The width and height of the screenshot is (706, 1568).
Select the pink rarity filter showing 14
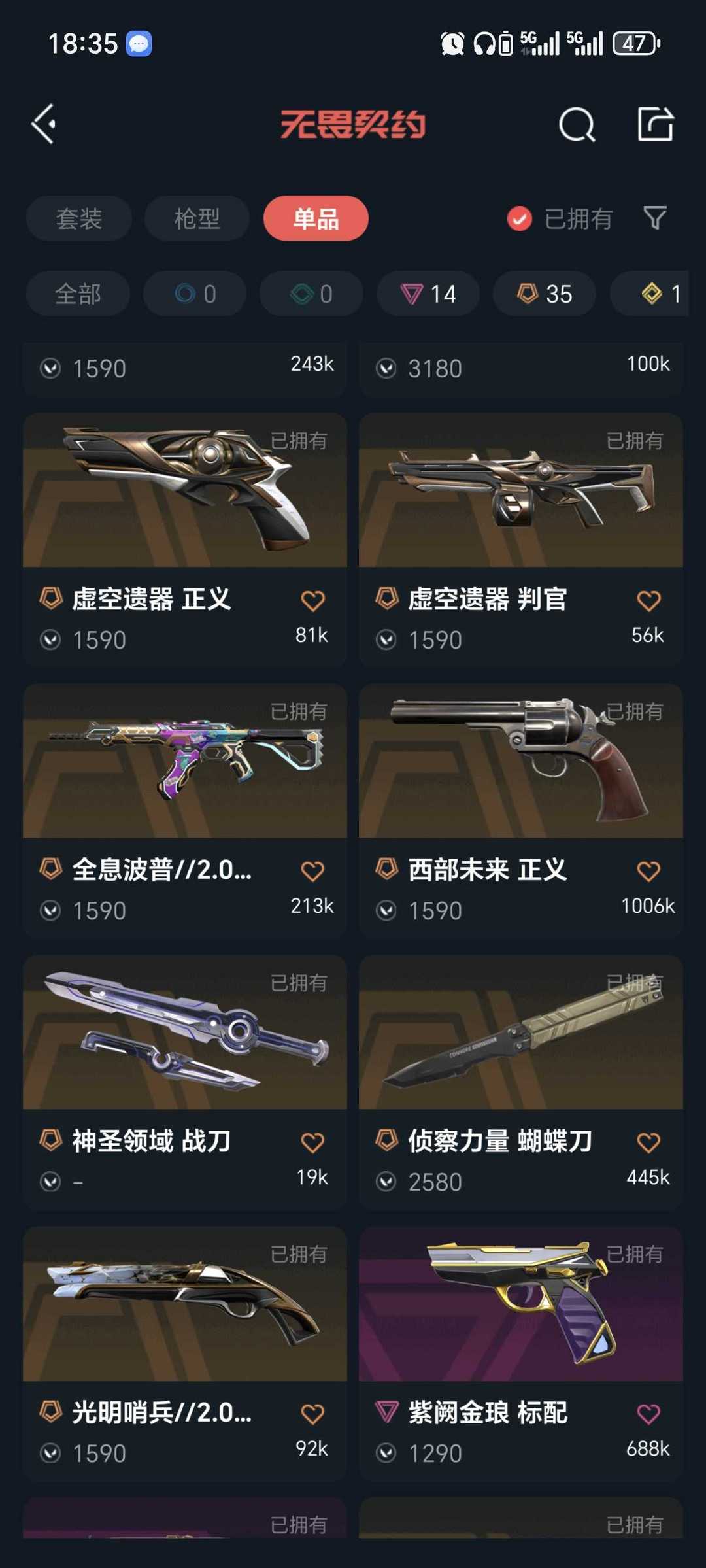428,294
